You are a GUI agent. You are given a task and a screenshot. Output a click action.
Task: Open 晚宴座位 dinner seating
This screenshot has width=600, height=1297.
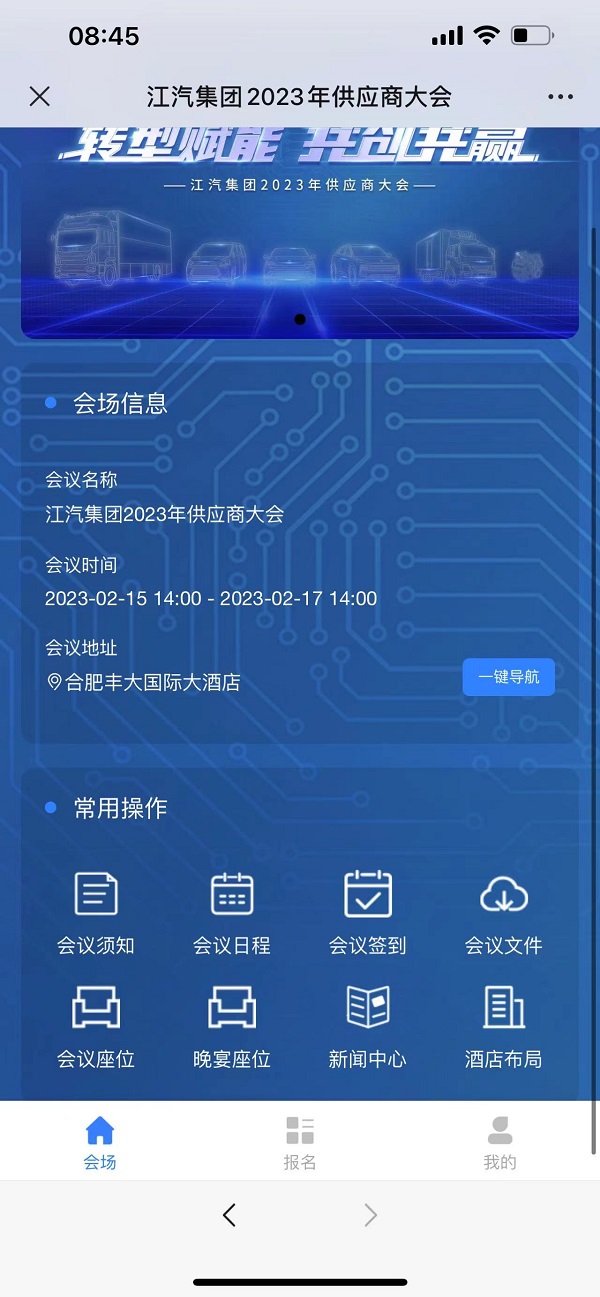(x=232, y=1026)
